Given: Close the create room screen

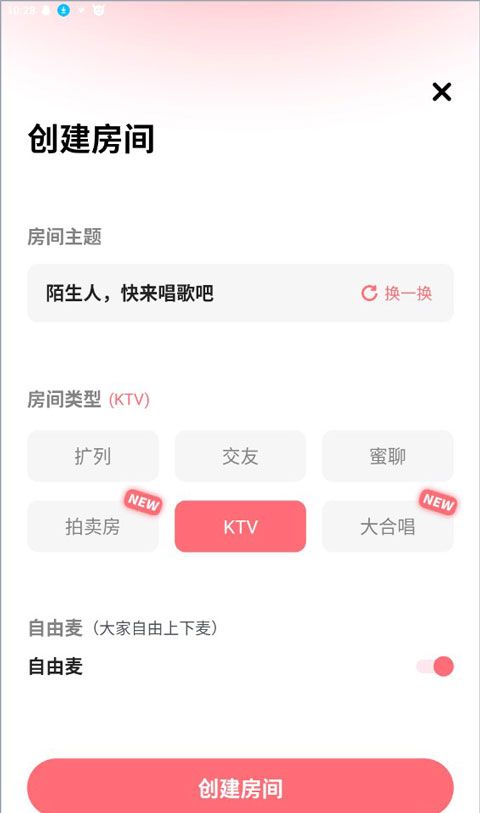Looking at the screenshot, I should [442, 92].
